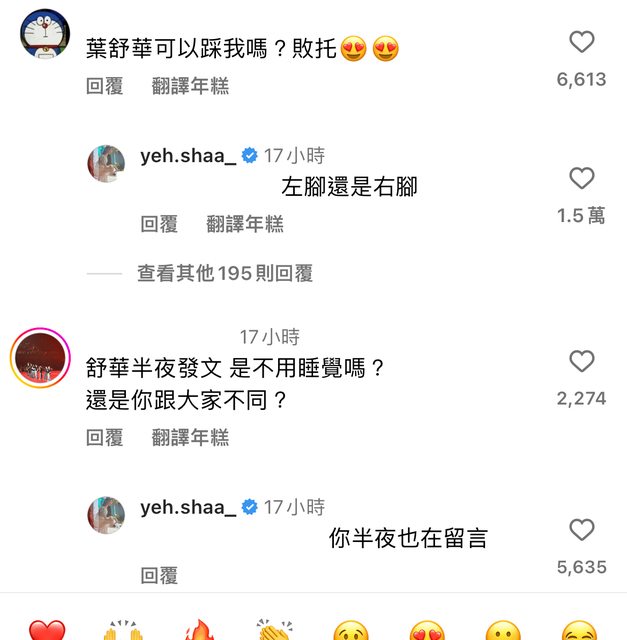Like the comment 舒華半夜發文
This screenshot has width=627, height=640.
[581, 361]
